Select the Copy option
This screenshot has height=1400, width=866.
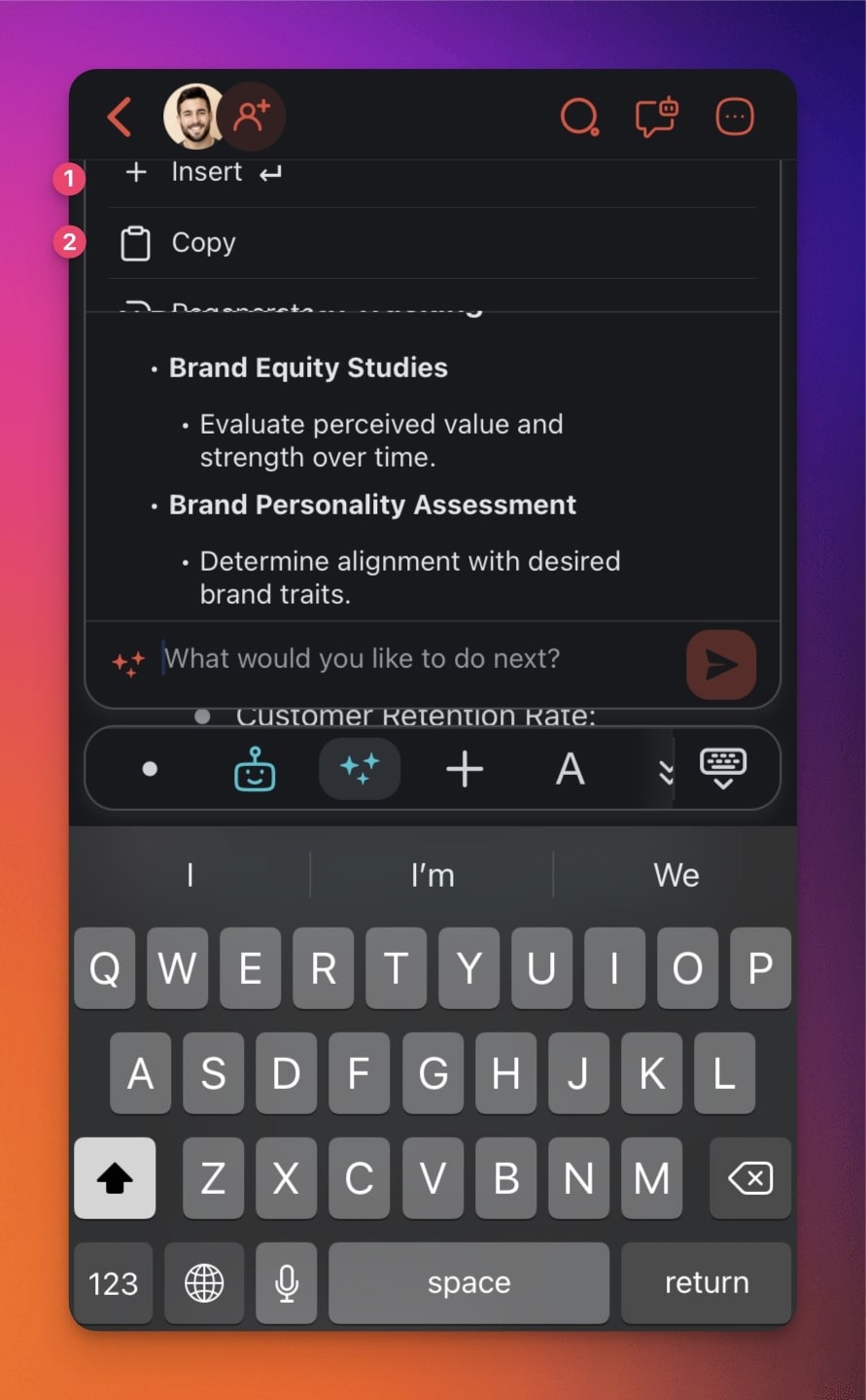pos(203,243)
